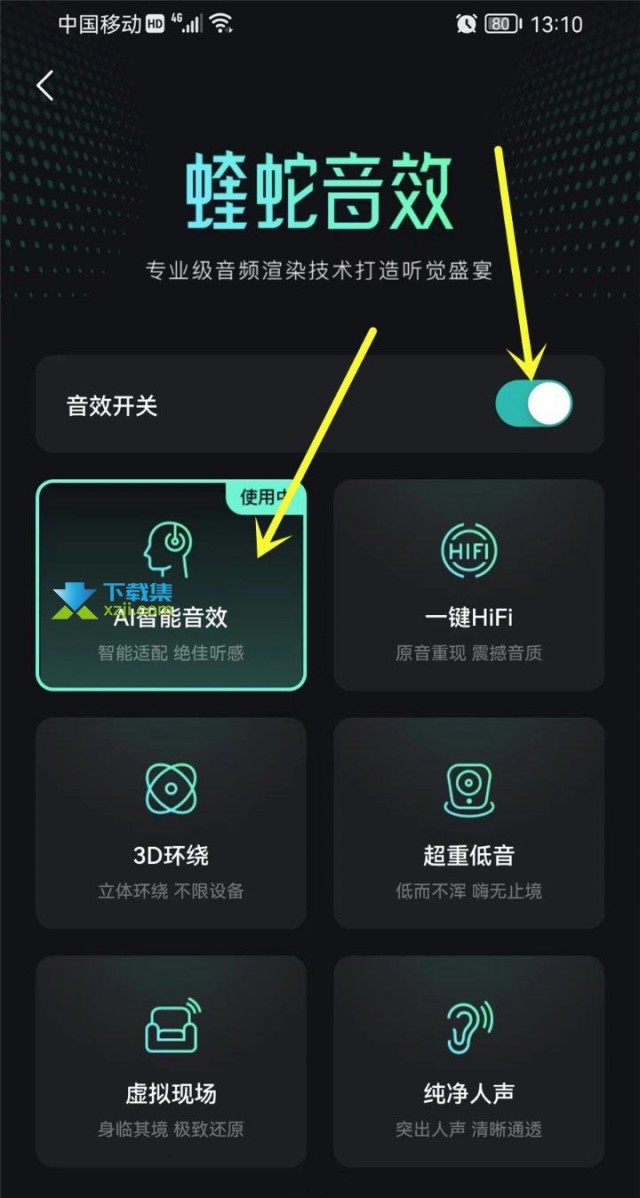Apply the 3D环绕 surround effect

(x=171, y=823)
